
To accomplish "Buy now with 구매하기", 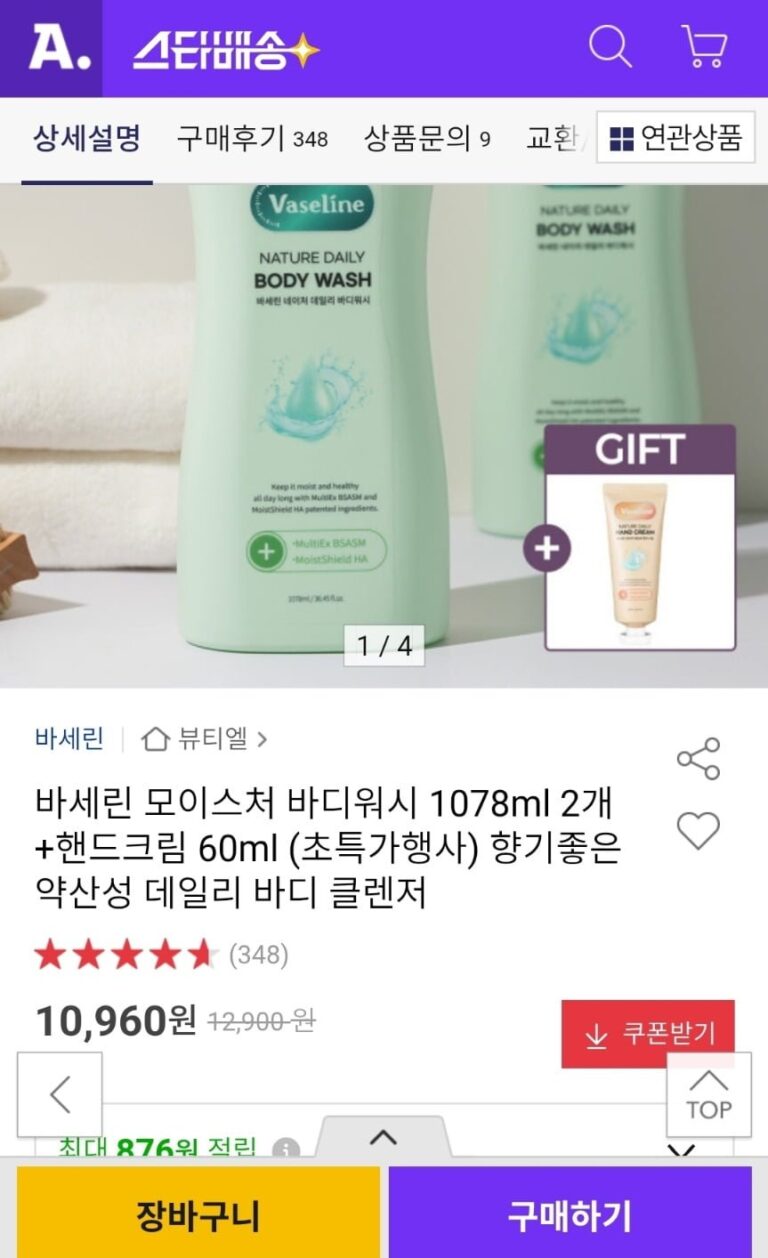I will pos(570,1216).
